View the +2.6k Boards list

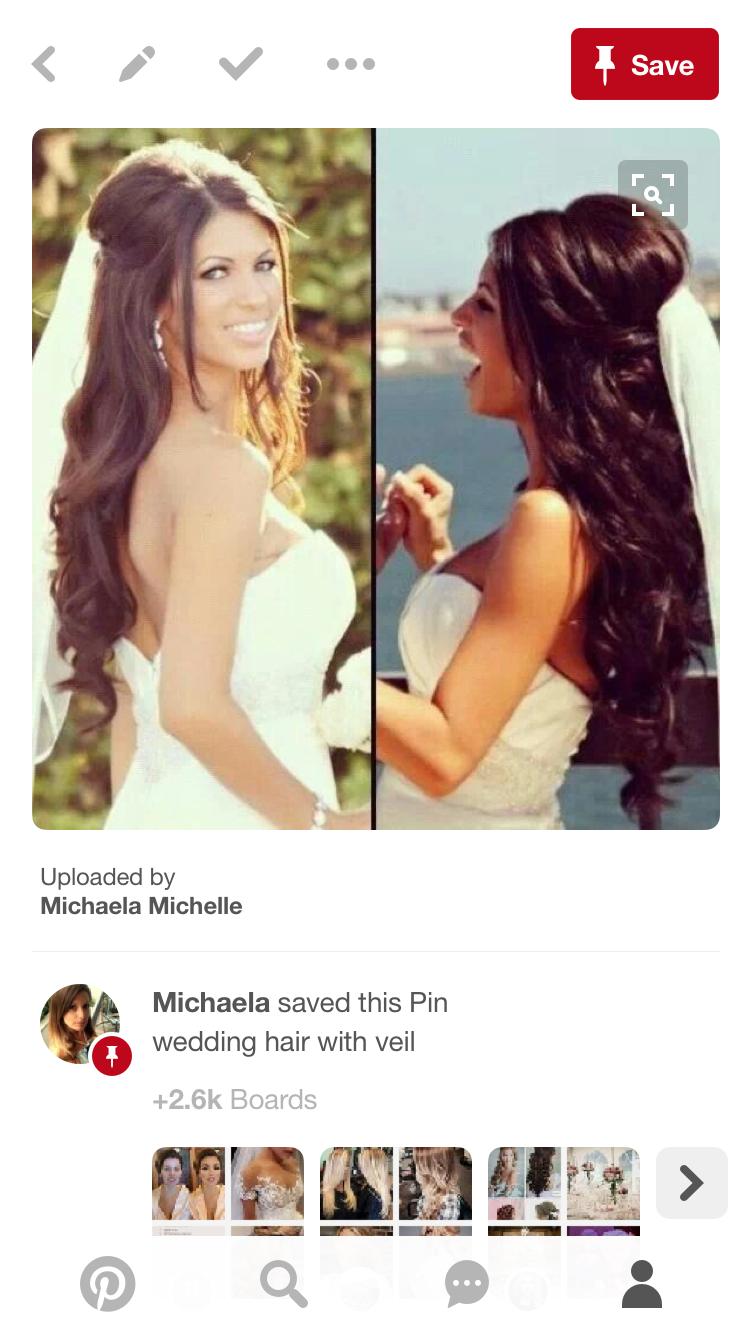[234, 1100]
